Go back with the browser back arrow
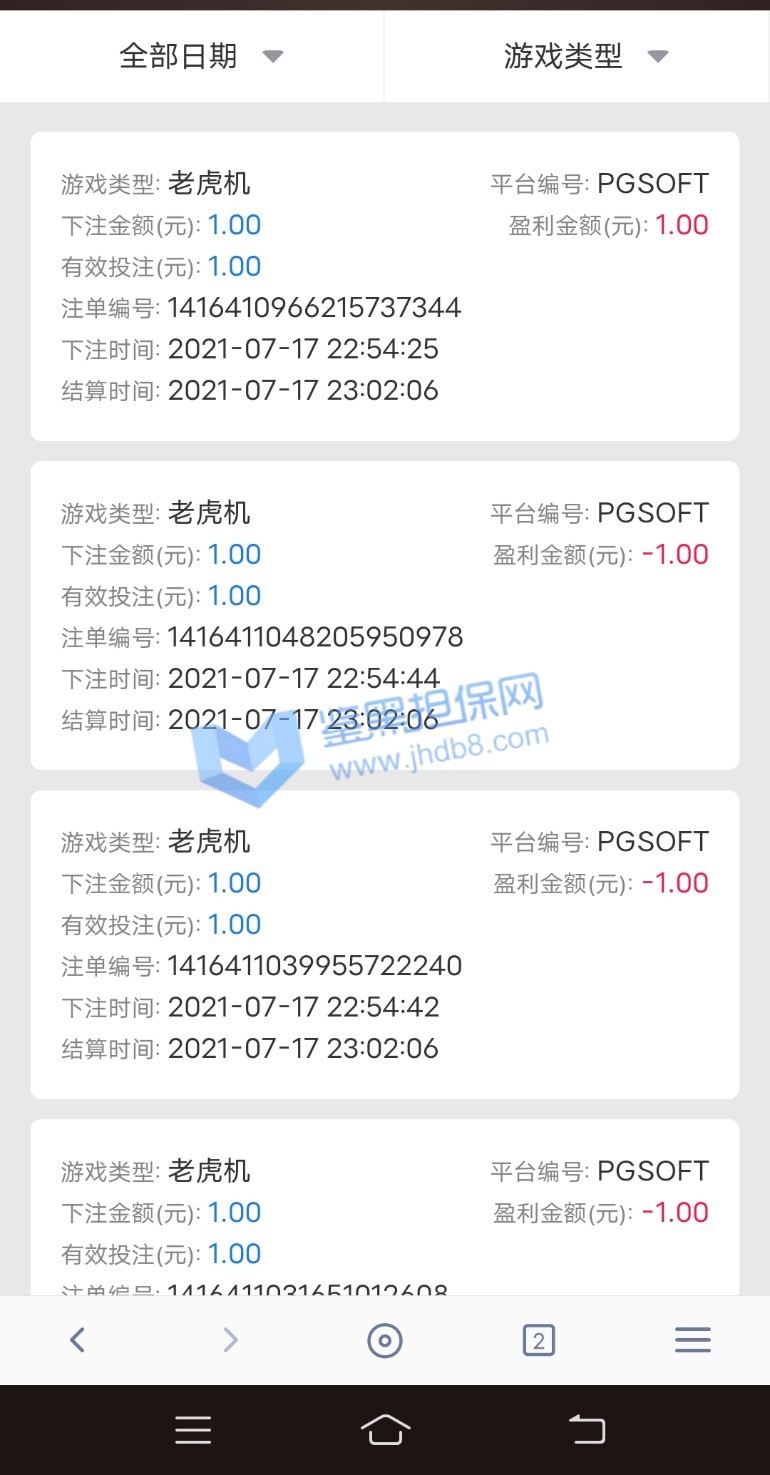770x1475 pixels. tap(77, 1340)
